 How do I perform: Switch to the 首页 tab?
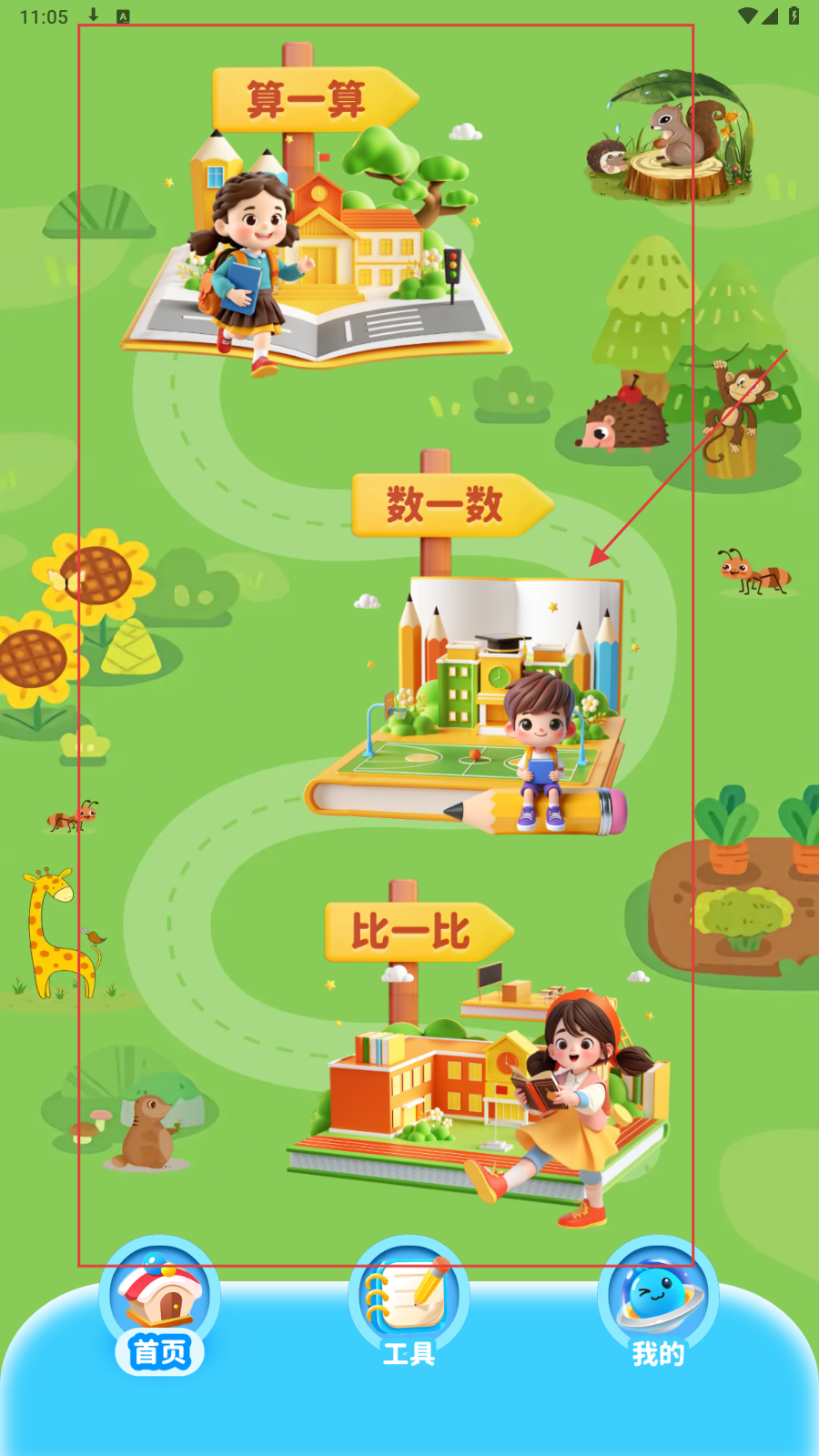point(160,1306)
